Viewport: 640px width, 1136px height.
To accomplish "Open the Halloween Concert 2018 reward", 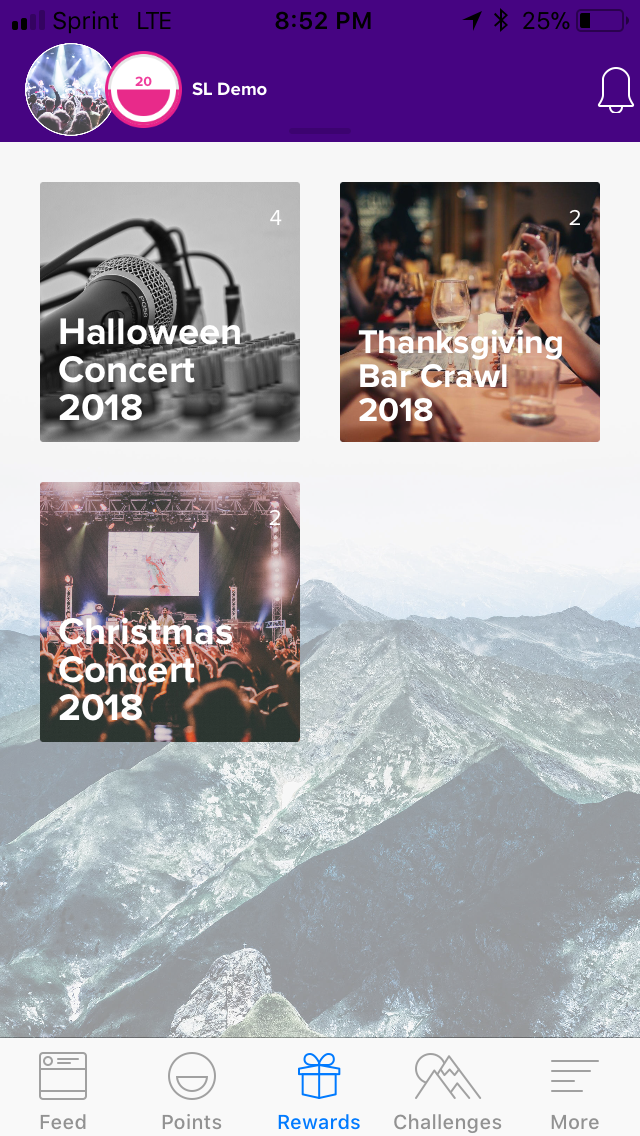I will point(170,312).
